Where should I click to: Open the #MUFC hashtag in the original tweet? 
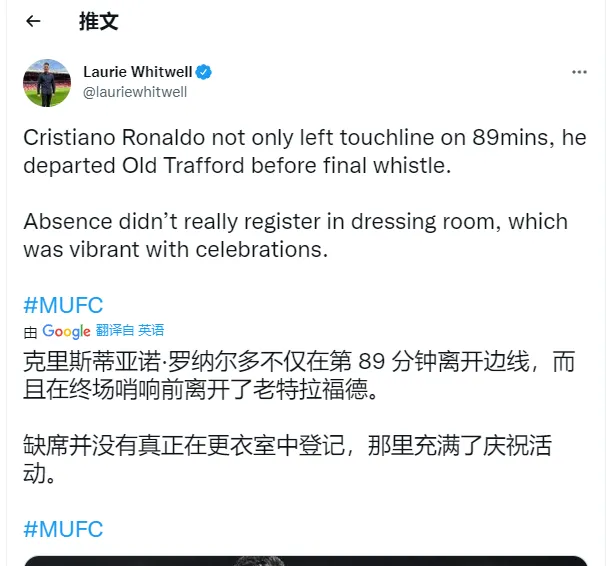63,305
